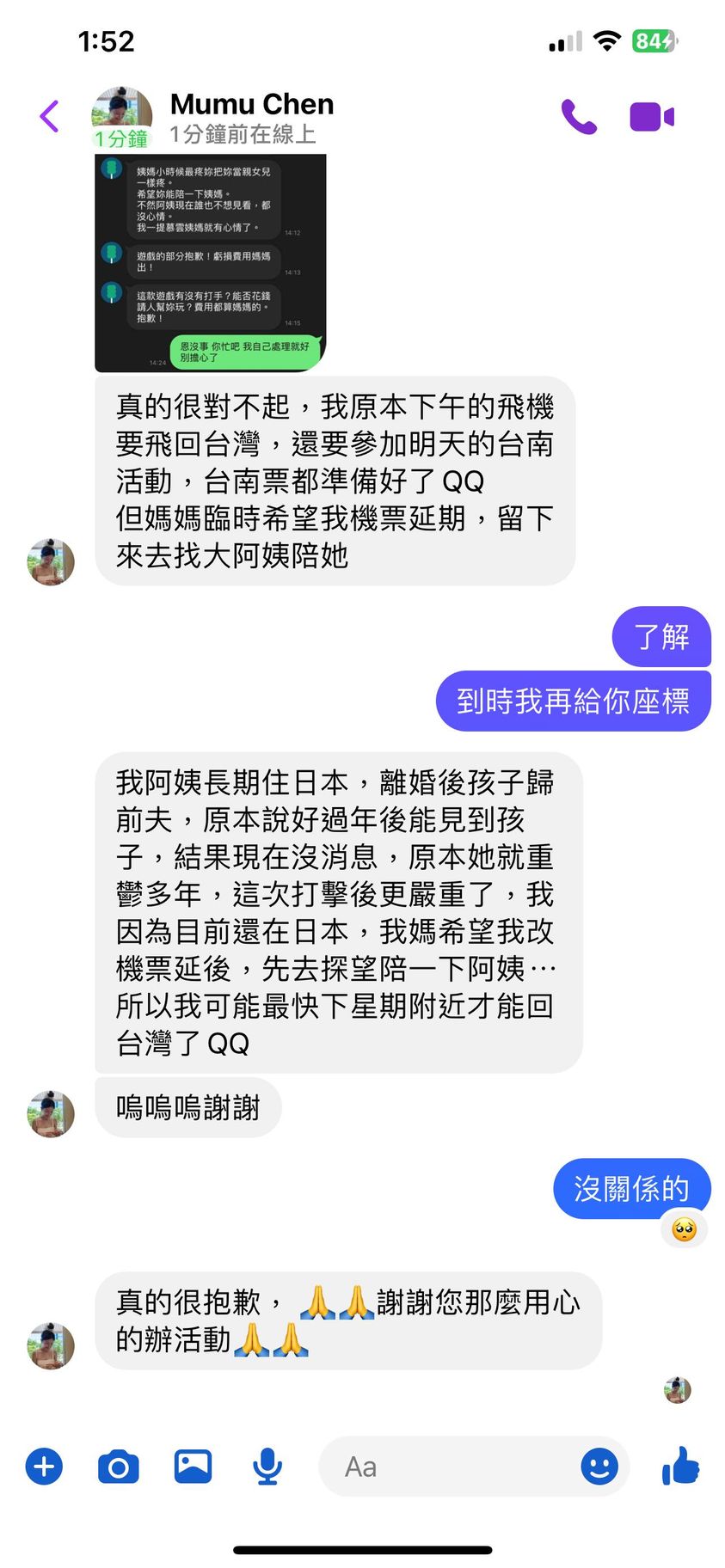
Task: Start a video call with Mumu Chen
Action: (x=651, y=117)
